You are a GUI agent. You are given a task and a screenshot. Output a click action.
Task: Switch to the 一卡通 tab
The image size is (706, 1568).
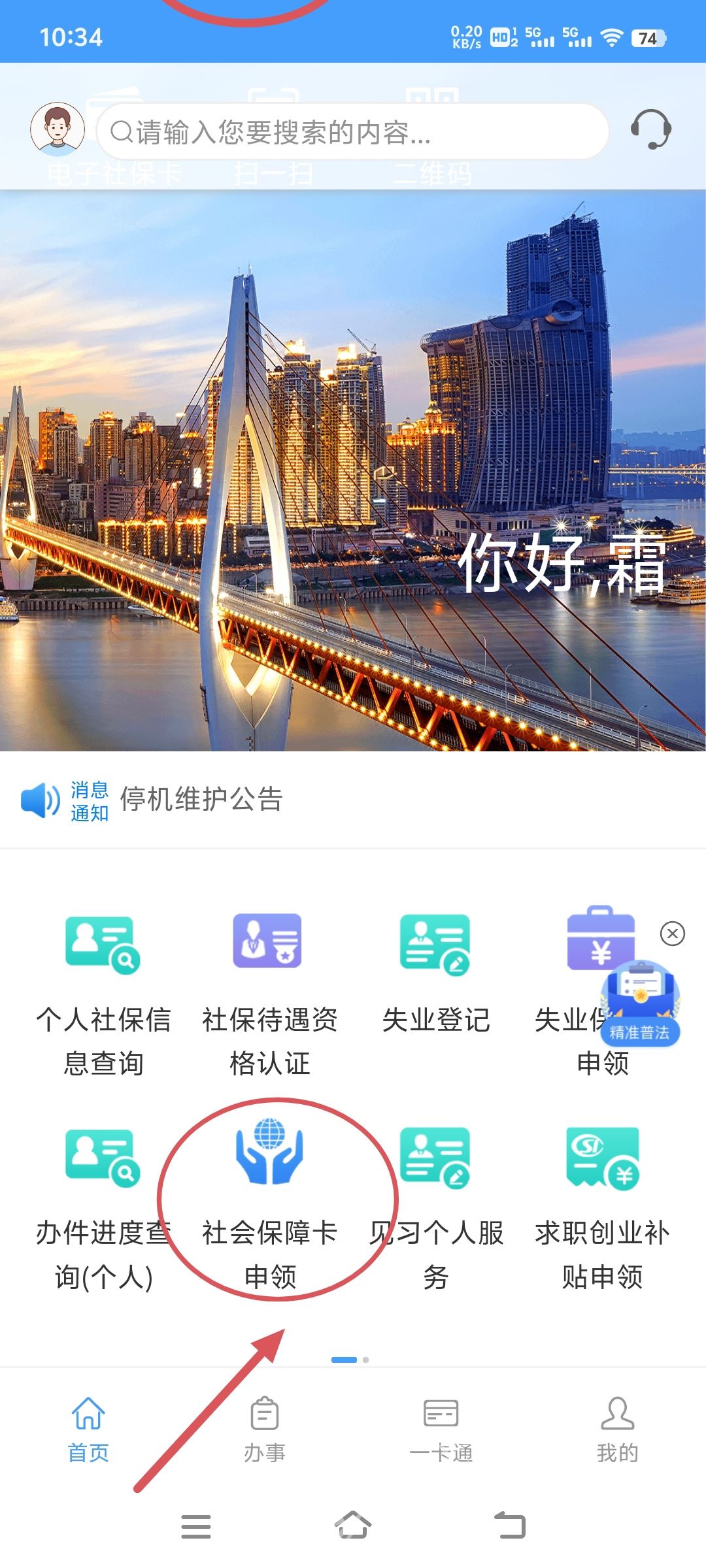pos(441,1429)
